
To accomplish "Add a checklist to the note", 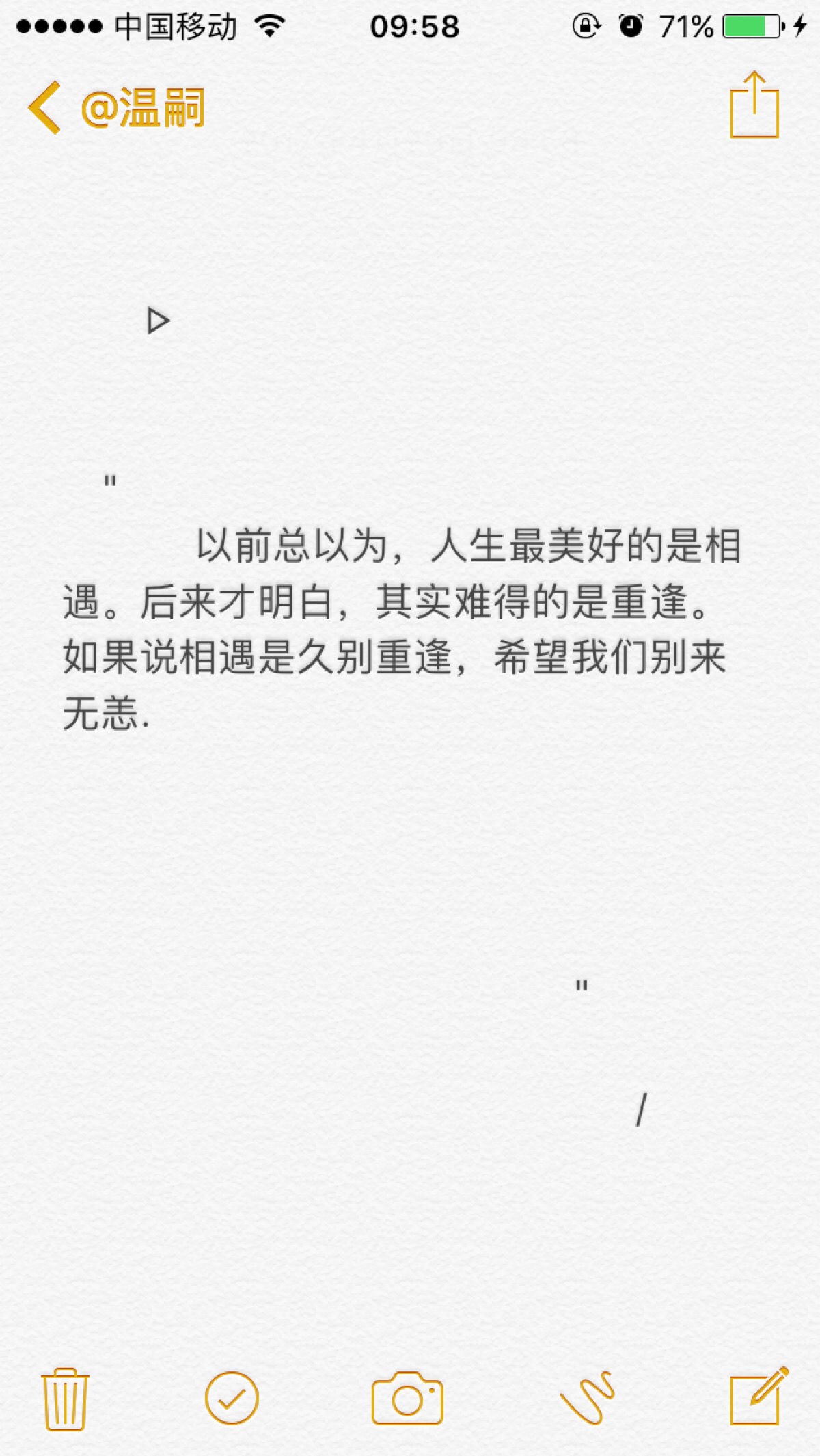I will click(232, 1399).
